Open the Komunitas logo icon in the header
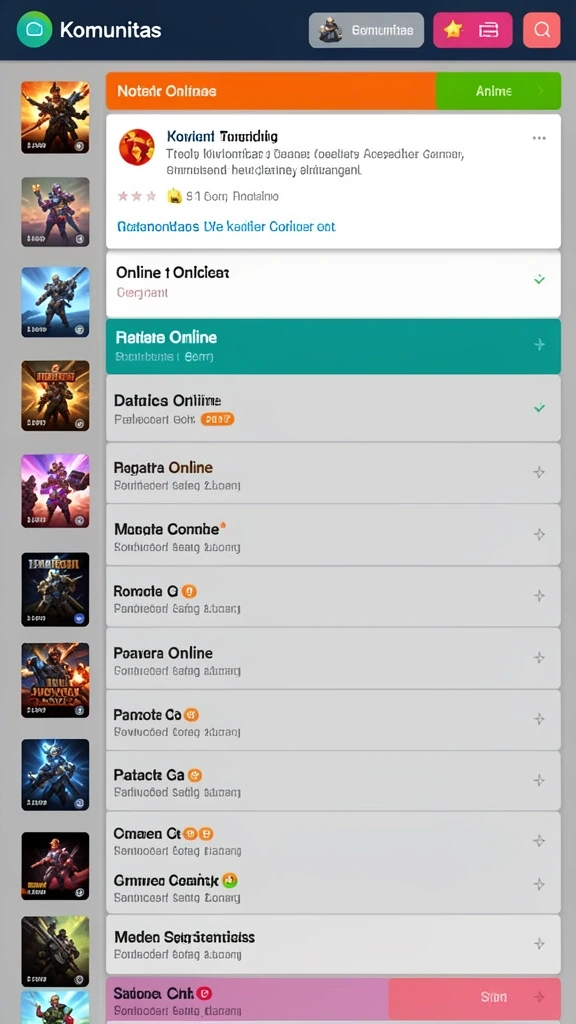Screen dimensions: 576x1024 [x=34, y=29]
